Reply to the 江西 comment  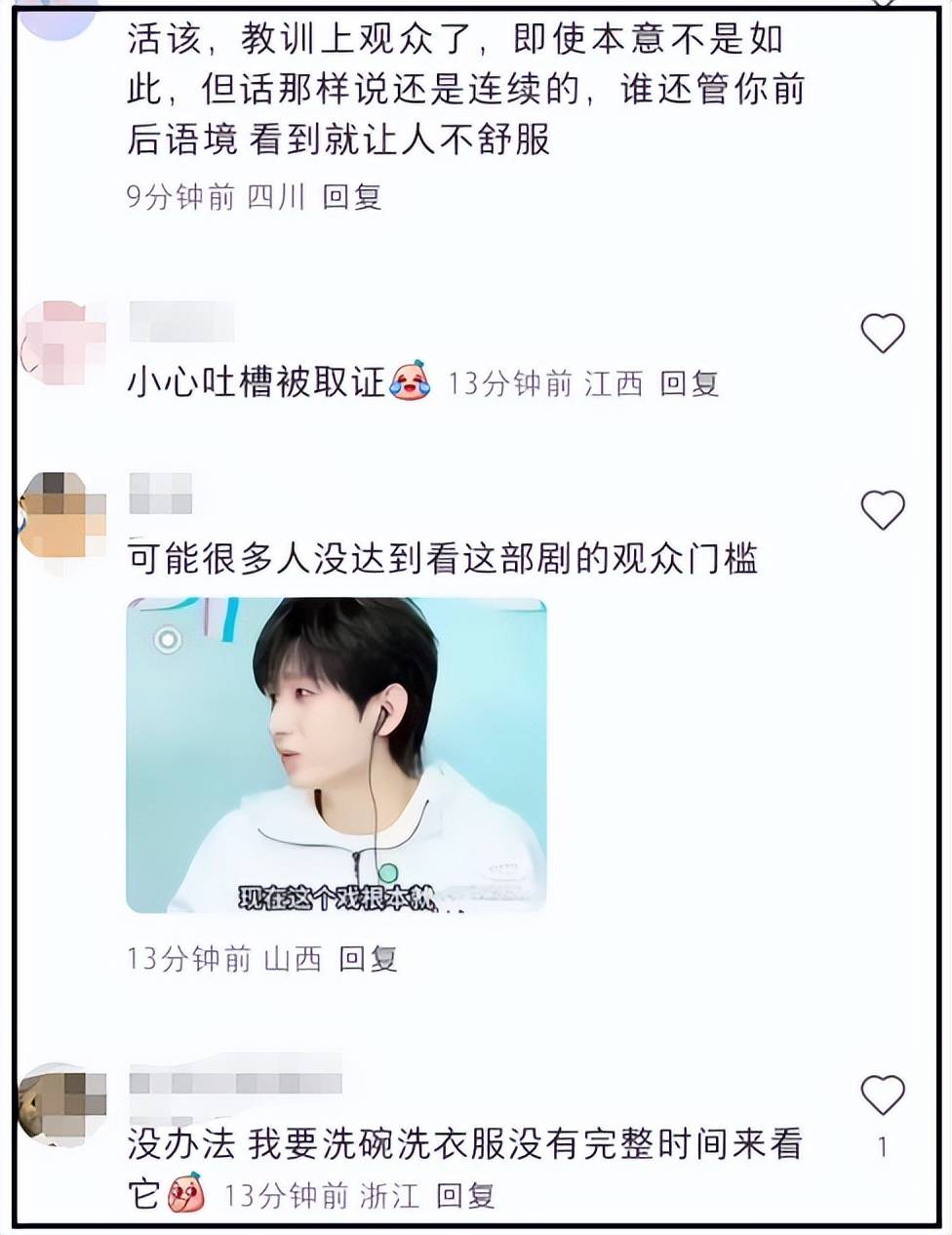click(689, 383)
